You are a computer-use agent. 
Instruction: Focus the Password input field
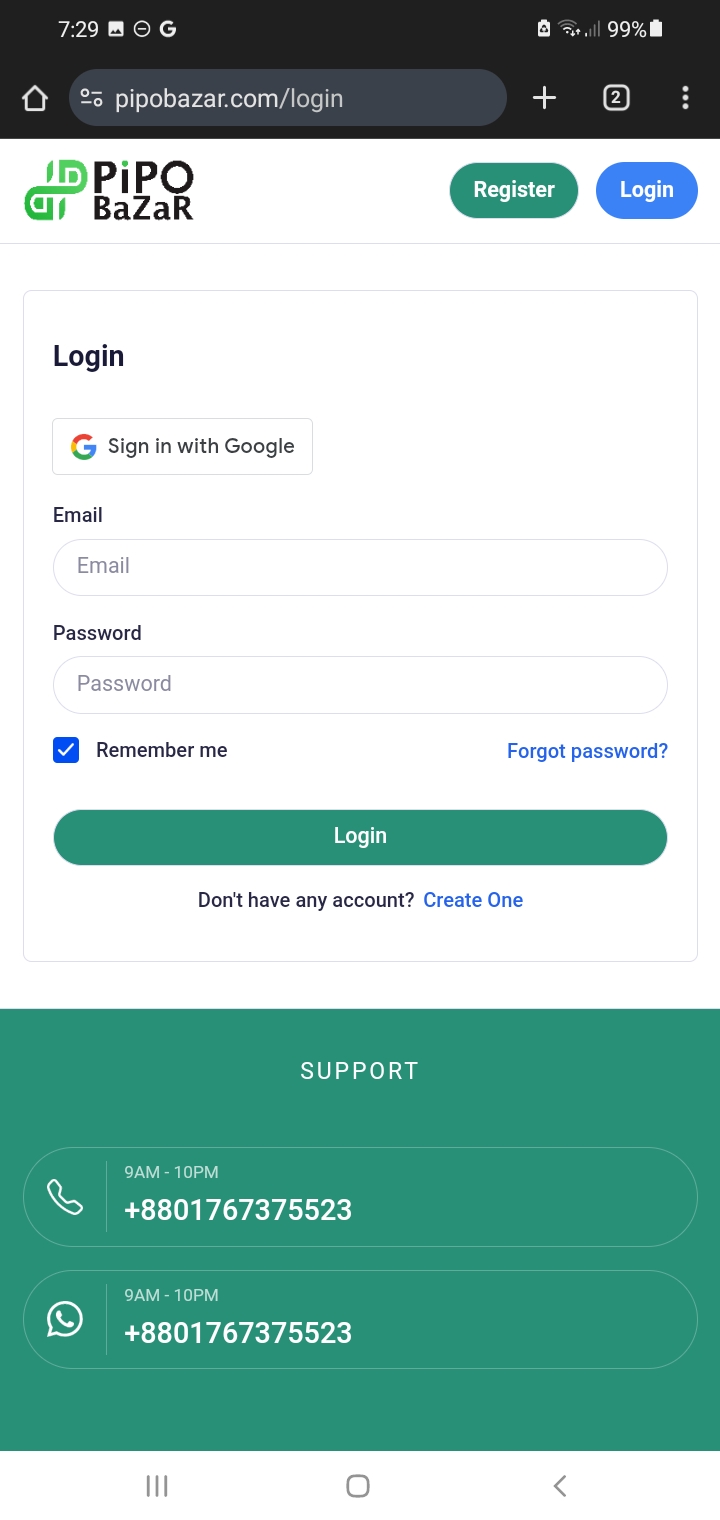click(360, 685)
